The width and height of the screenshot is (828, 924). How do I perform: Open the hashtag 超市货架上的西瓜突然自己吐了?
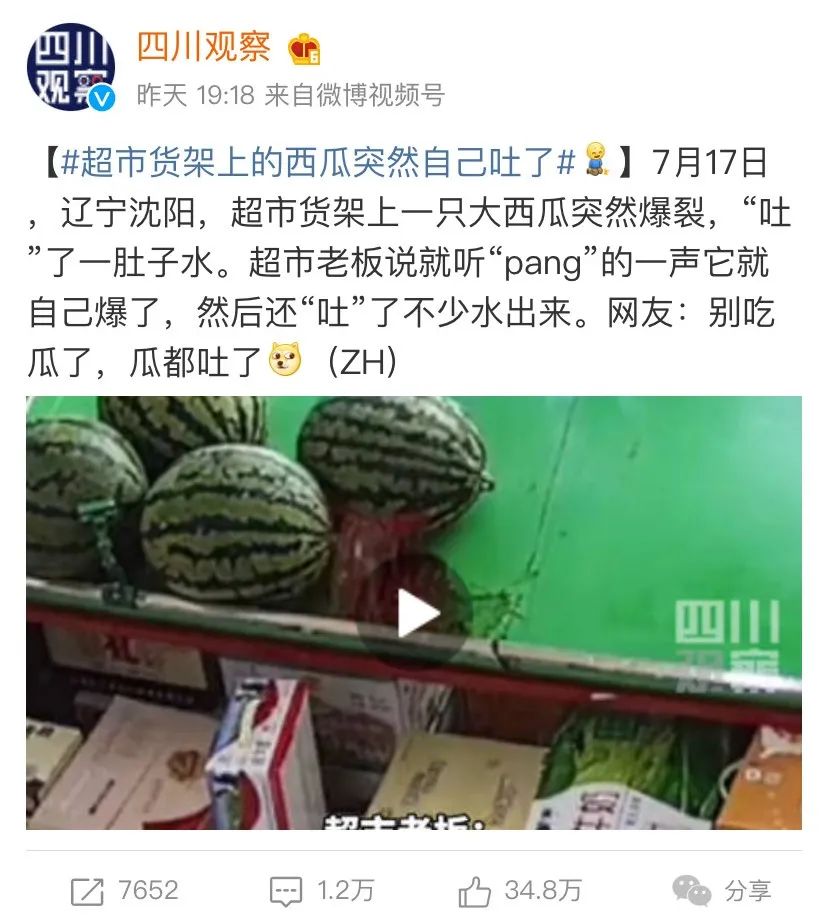(320, 161)
